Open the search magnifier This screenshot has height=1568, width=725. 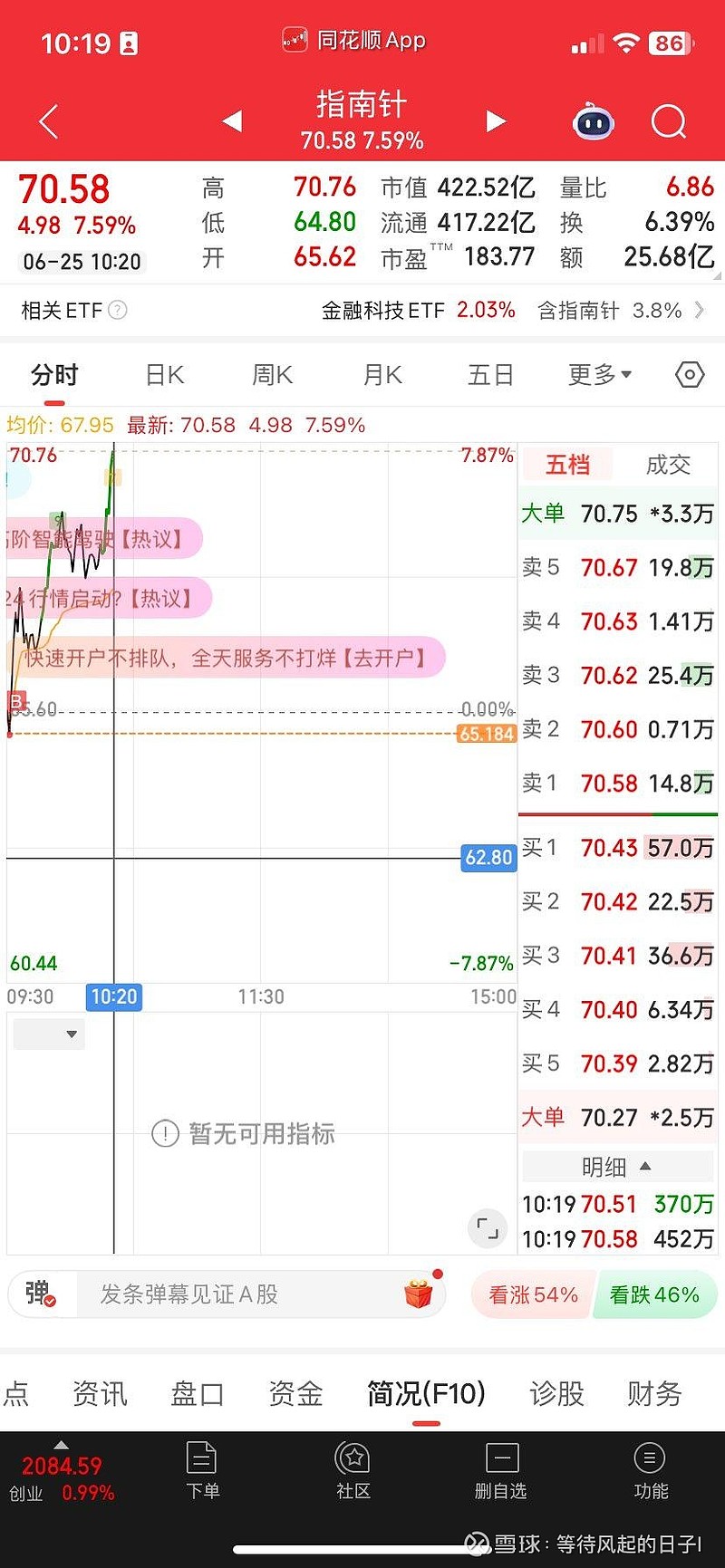pyautogui.click(x=669, y=121)
